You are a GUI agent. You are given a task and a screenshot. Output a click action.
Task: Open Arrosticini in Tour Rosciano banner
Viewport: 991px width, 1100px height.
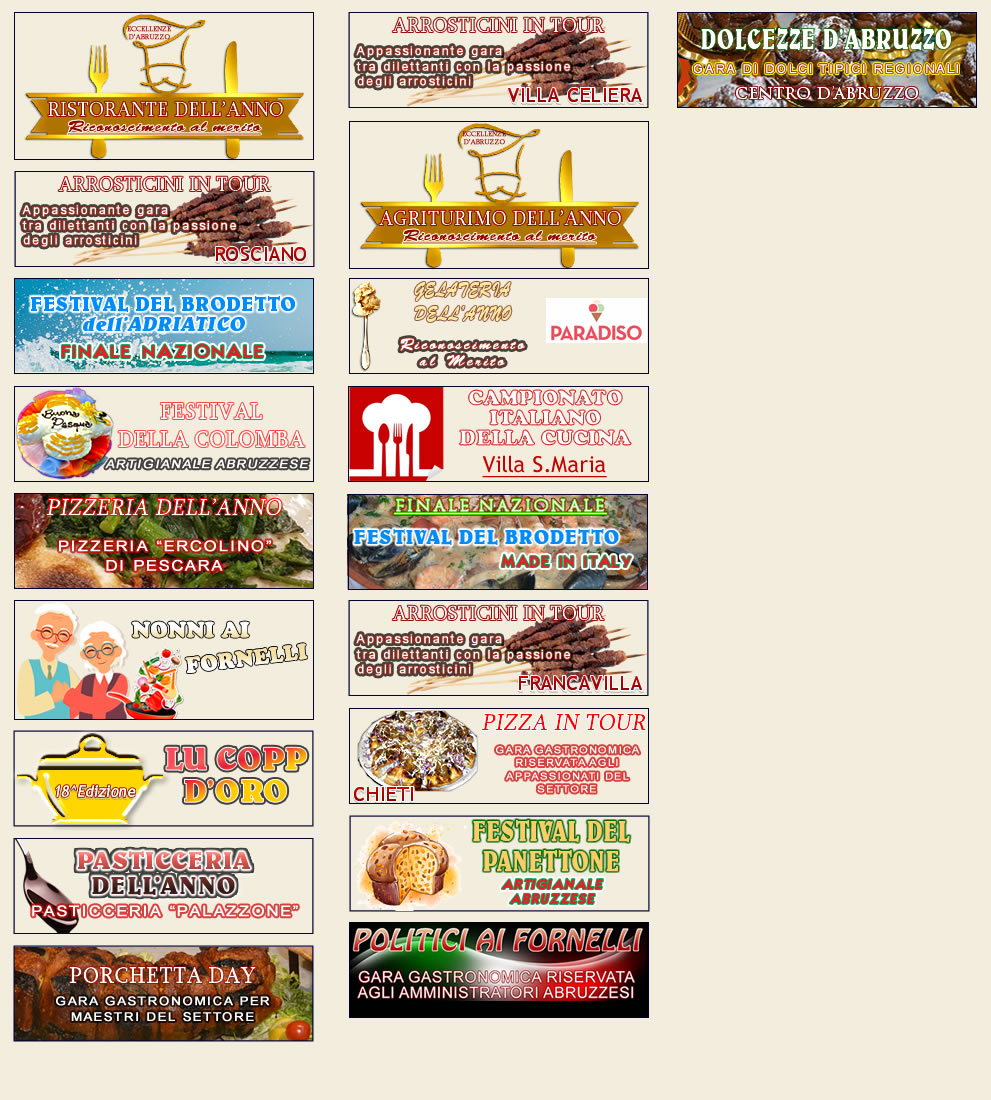[164, 219]
